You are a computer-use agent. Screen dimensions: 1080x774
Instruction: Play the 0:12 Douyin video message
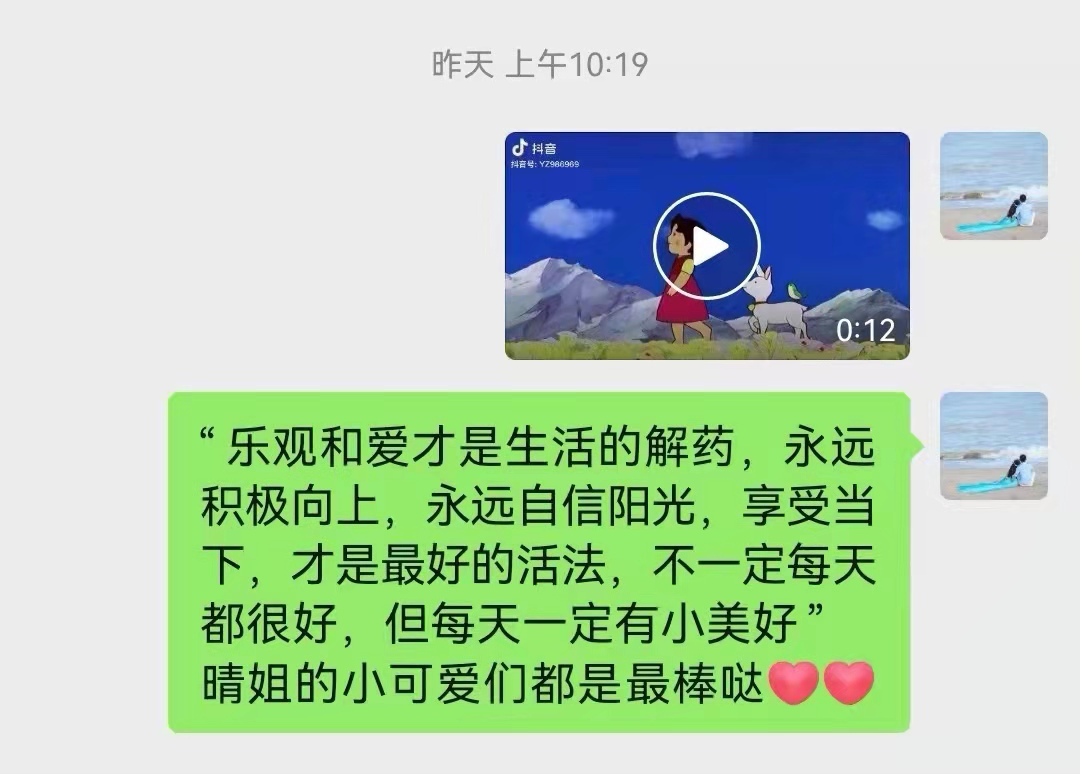tap(707, 246)
